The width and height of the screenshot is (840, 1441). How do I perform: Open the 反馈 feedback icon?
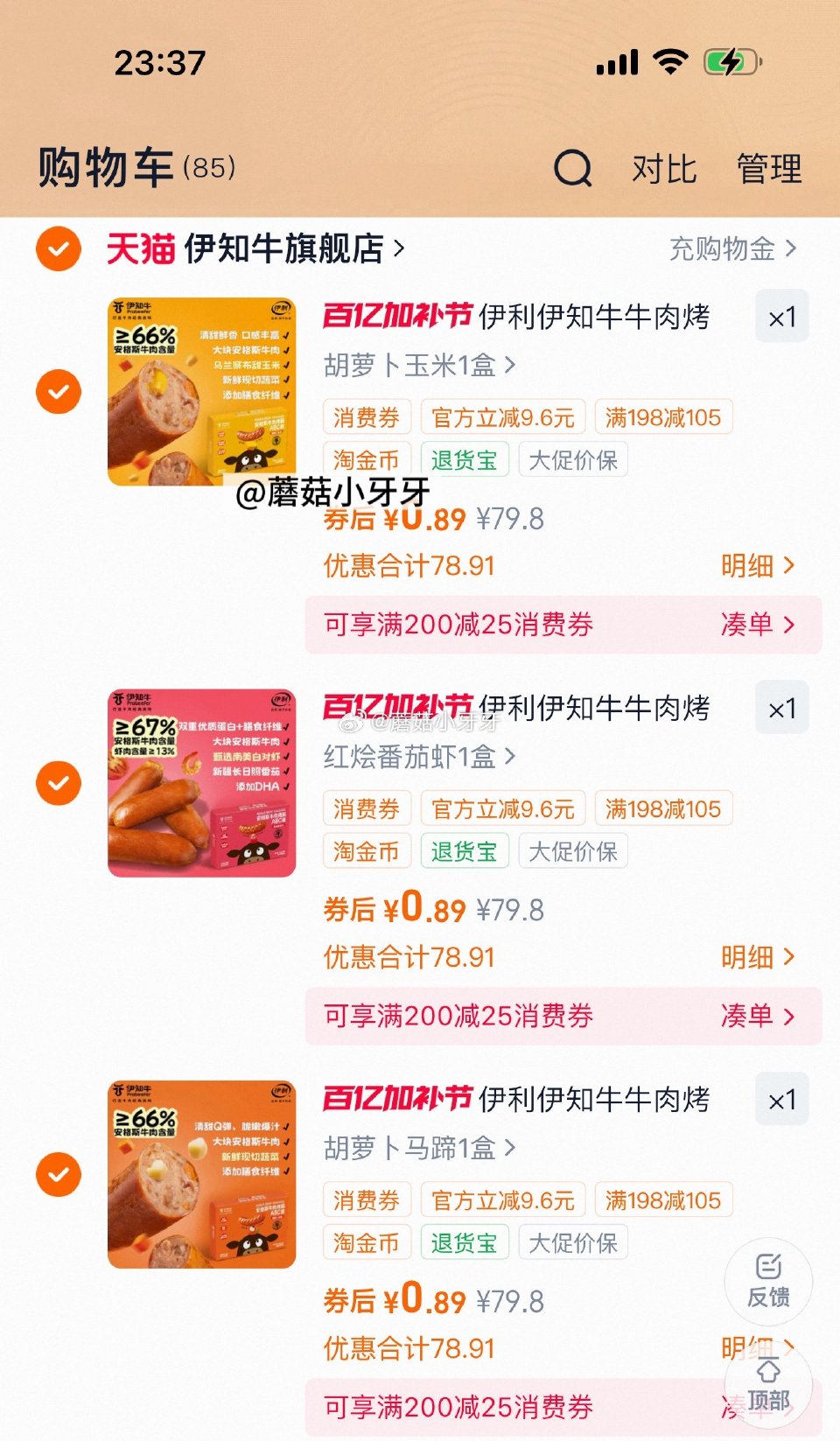(x=770, y=1282)
